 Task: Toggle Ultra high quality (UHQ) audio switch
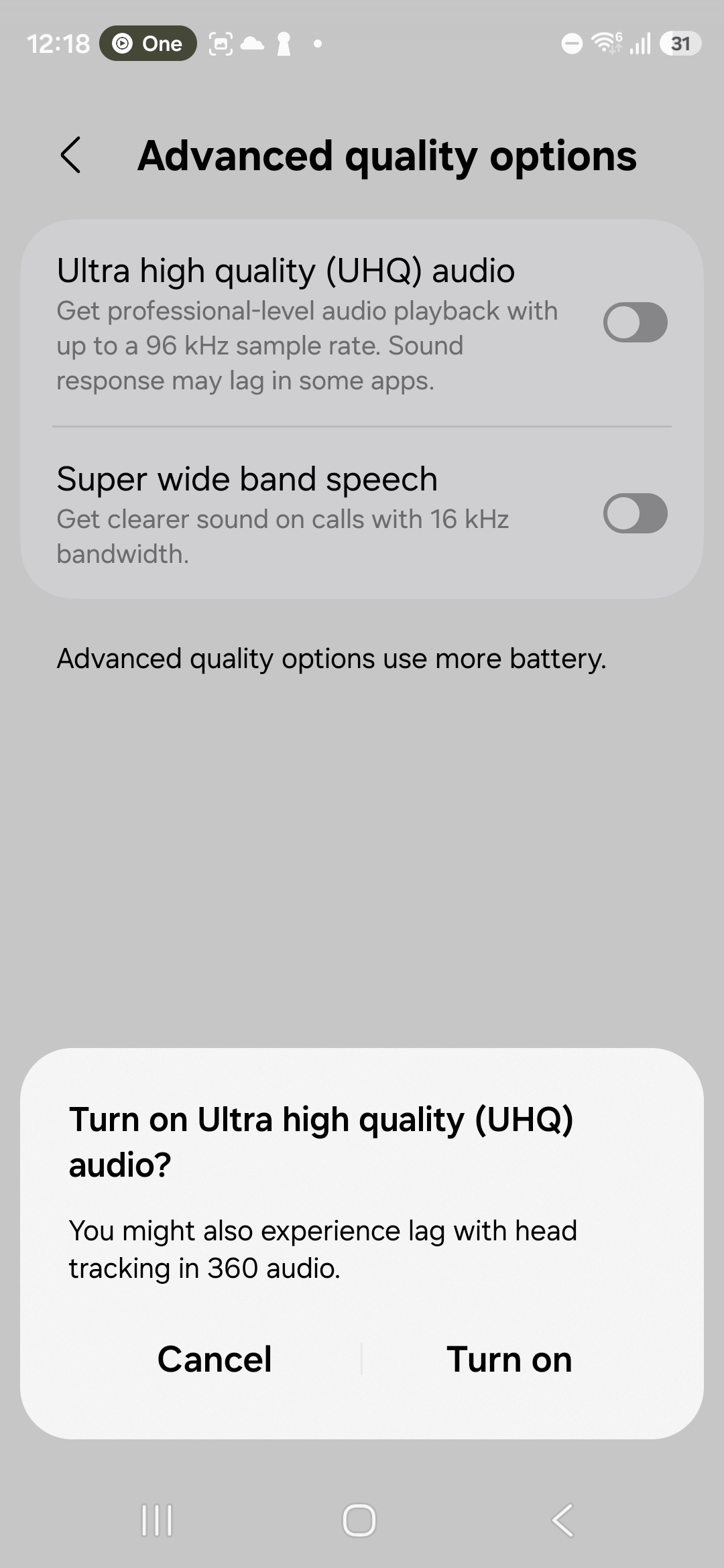(x=634, y=322)
